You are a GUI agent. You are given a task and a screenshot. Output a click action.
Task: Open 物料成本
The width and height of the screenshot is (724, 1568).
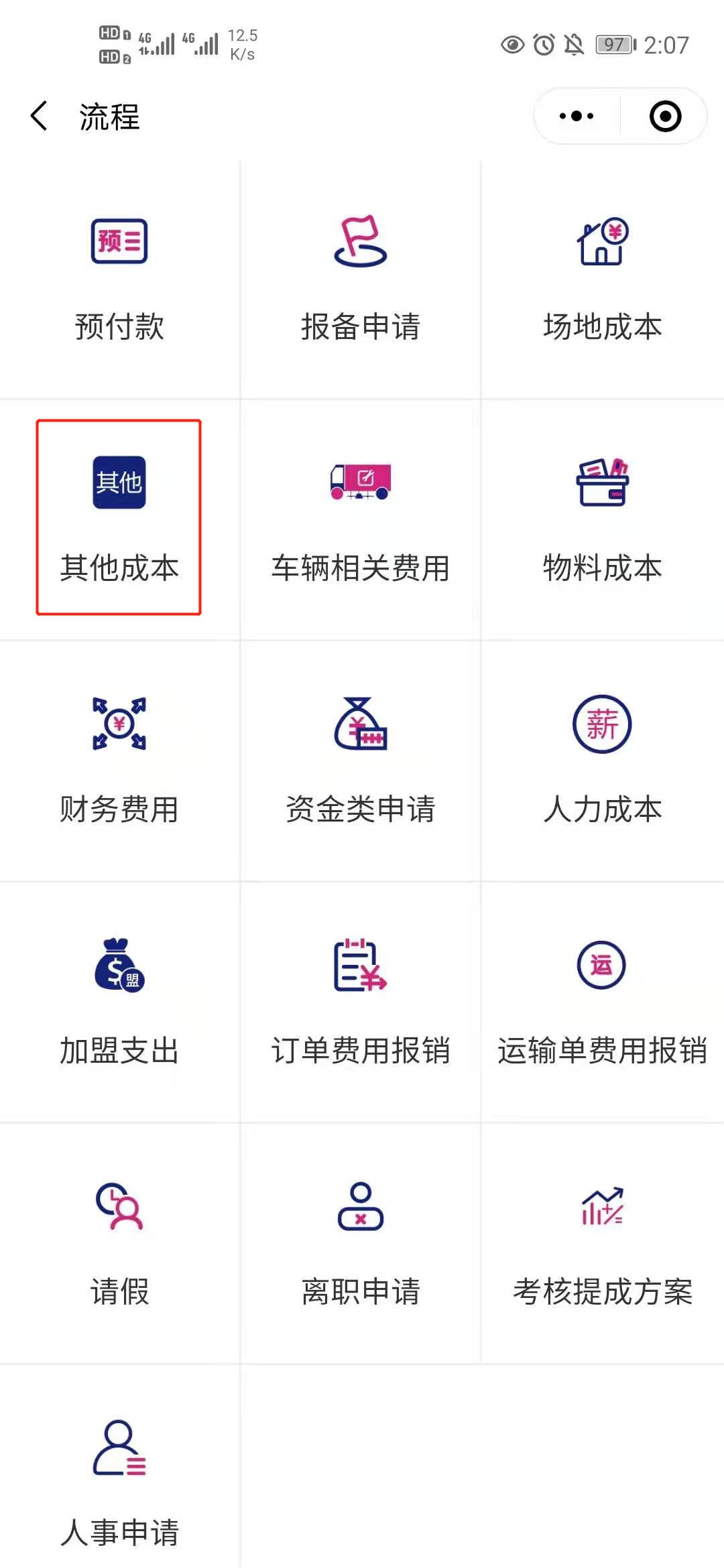pyautogui.click(x=603, y=519)
